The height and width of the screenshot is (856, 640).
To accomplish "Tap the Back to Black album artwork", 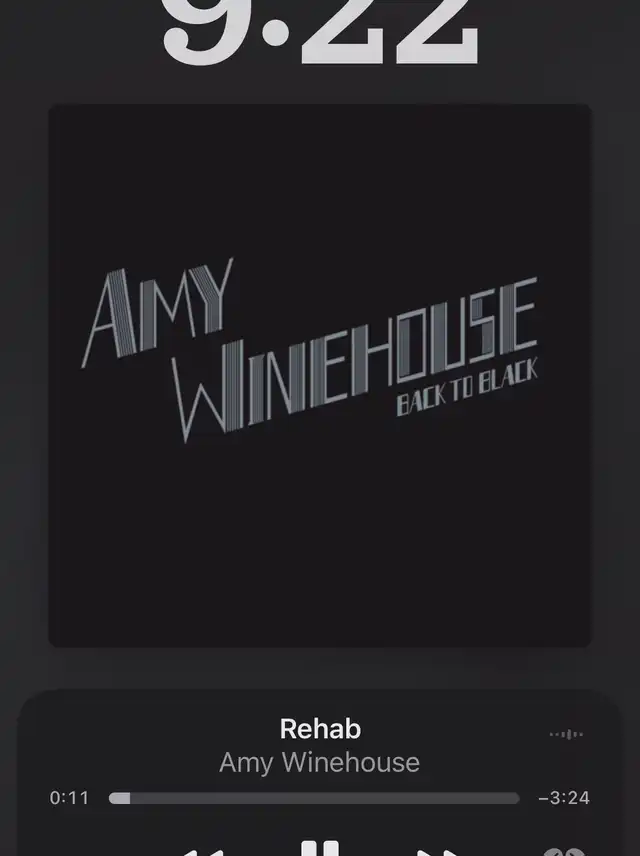I will 320,375.
